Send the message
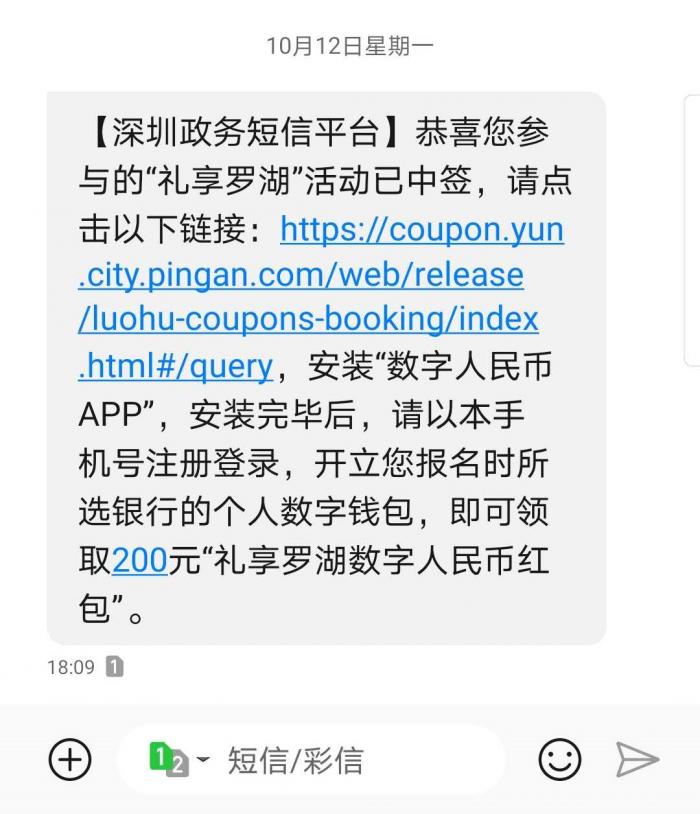 point(637,760)
